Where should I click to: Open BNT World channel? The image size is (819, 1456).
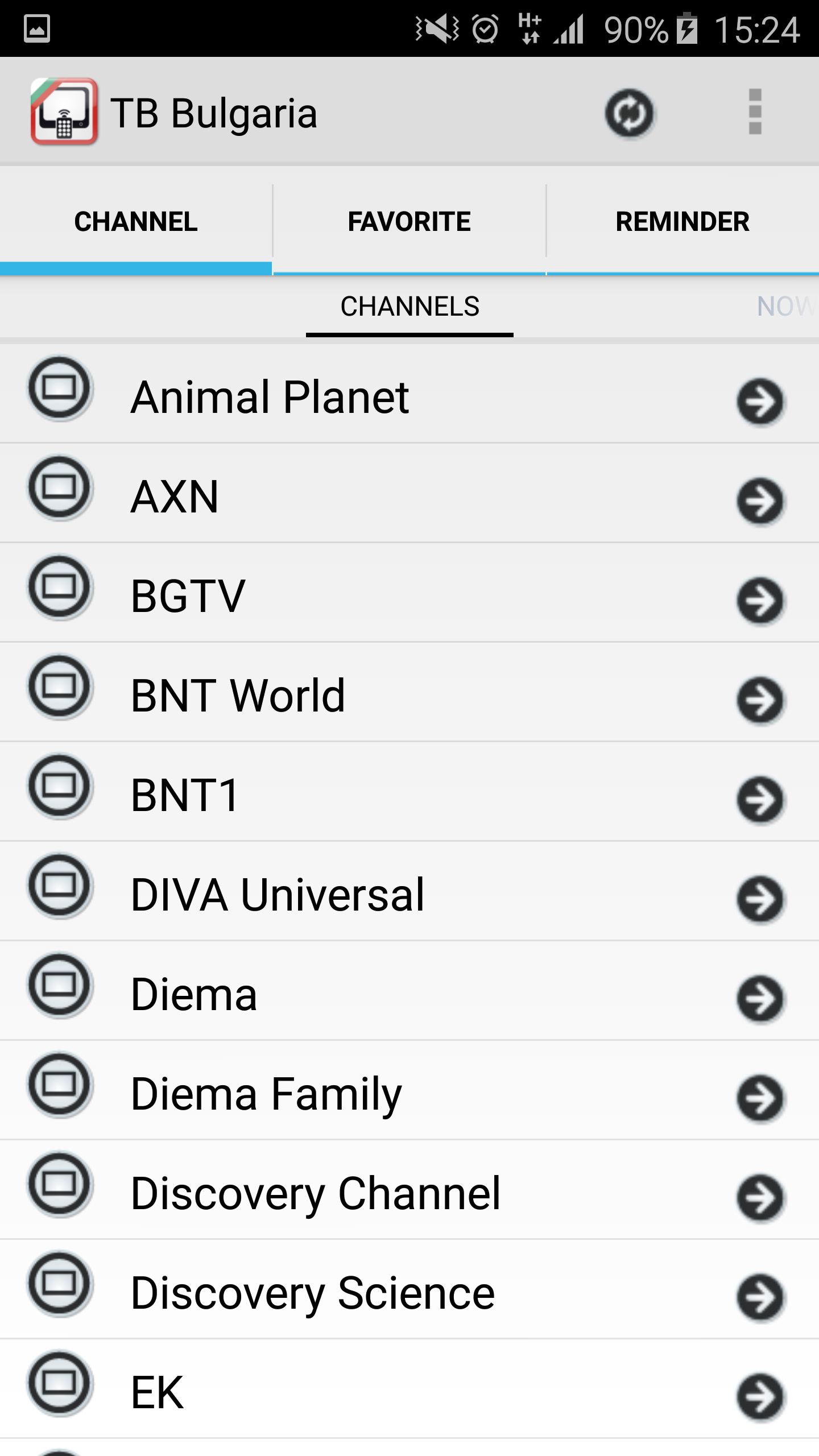(409, 695)
